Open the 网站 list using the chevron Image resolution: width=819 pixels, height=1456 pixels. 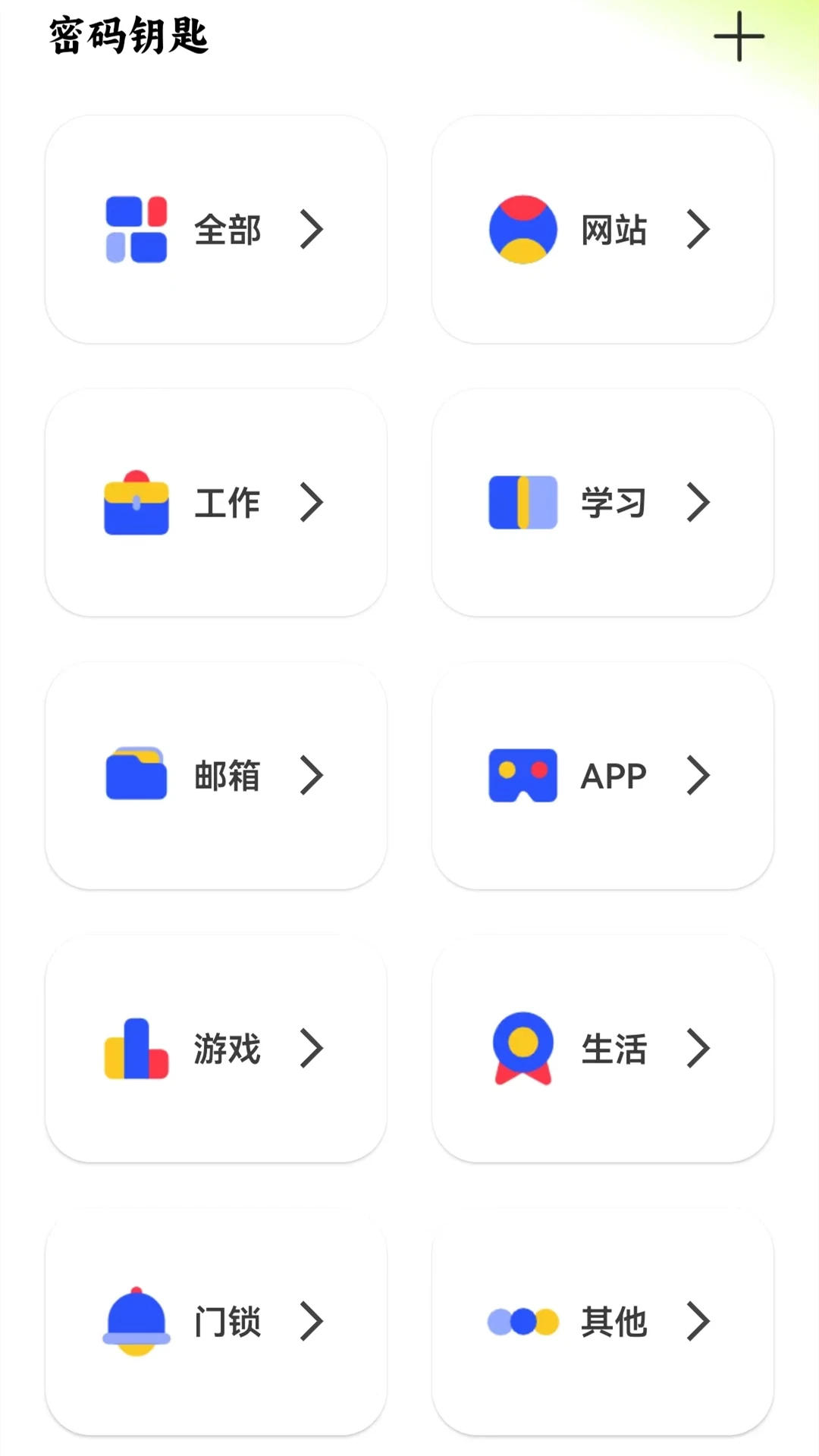pyautogui.click(x=699, y=229)
